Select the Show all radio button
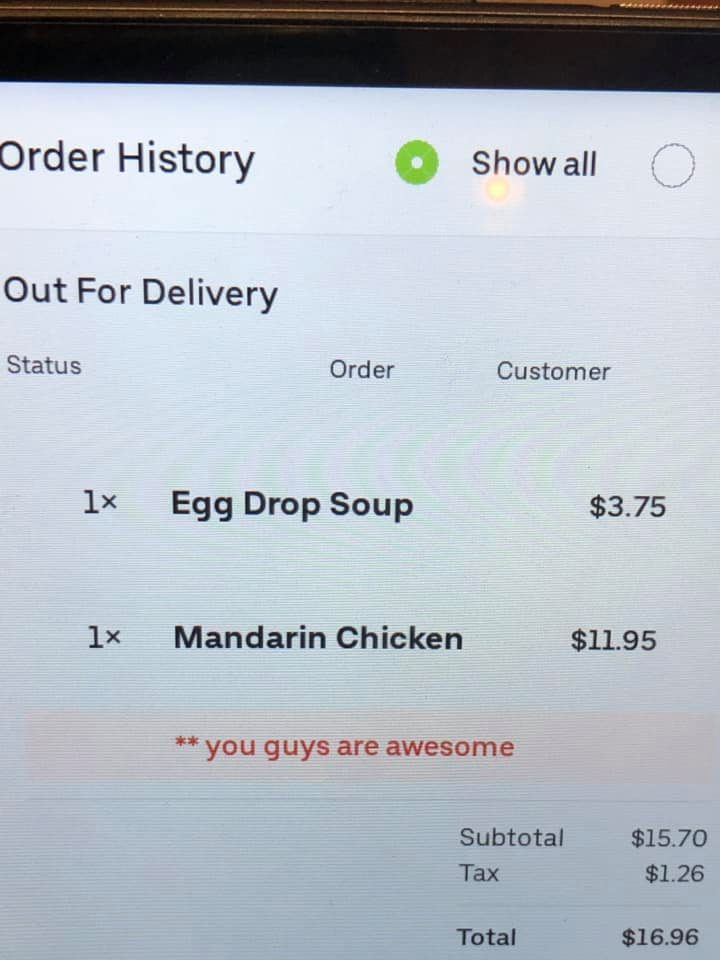This screenshot has width=720, height=960. [417, 164]
